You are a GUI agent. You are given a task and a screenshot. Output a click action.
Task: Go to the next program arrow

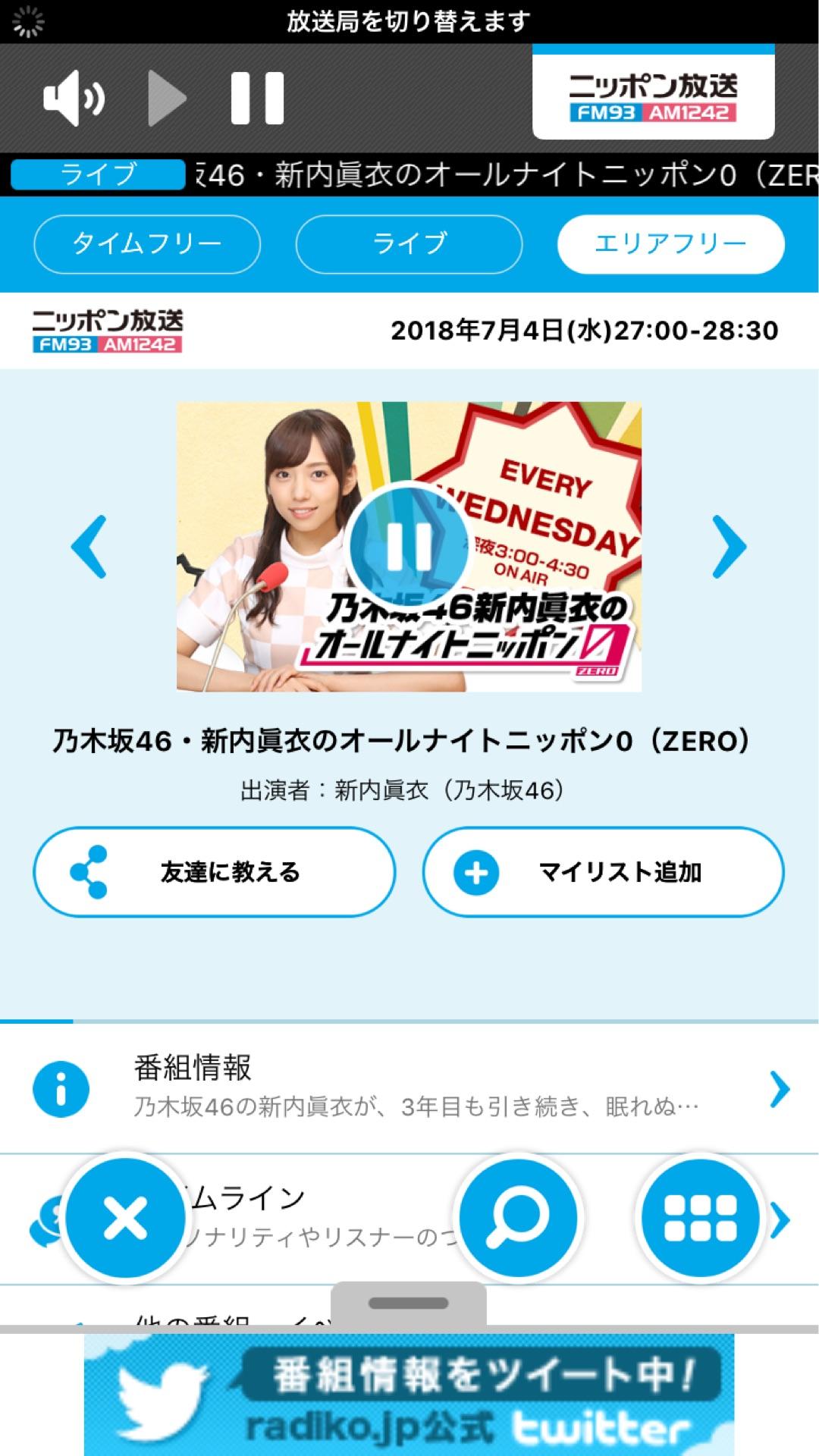click(x=730, y=547)
